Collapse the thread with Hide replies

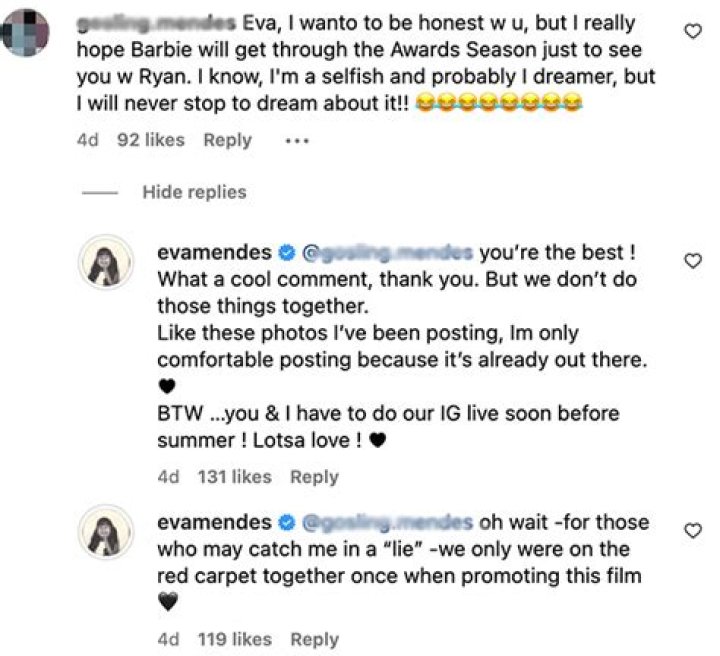coord(194,191)
